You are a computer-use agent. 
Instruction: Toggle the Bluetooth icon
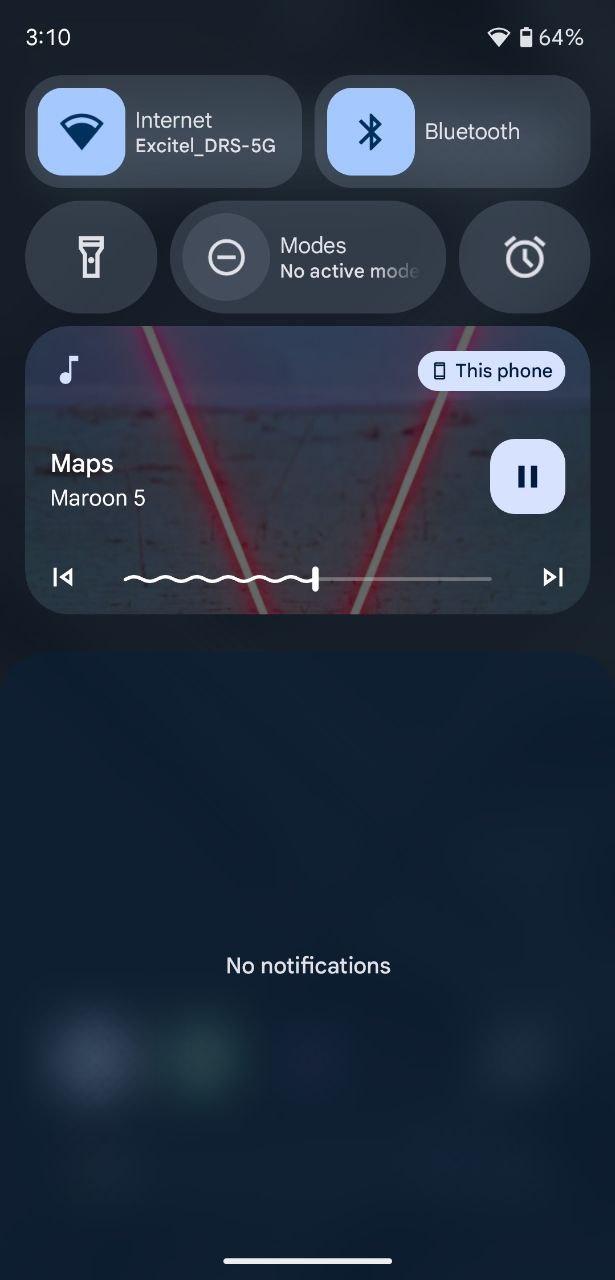(x=370, y=132)
